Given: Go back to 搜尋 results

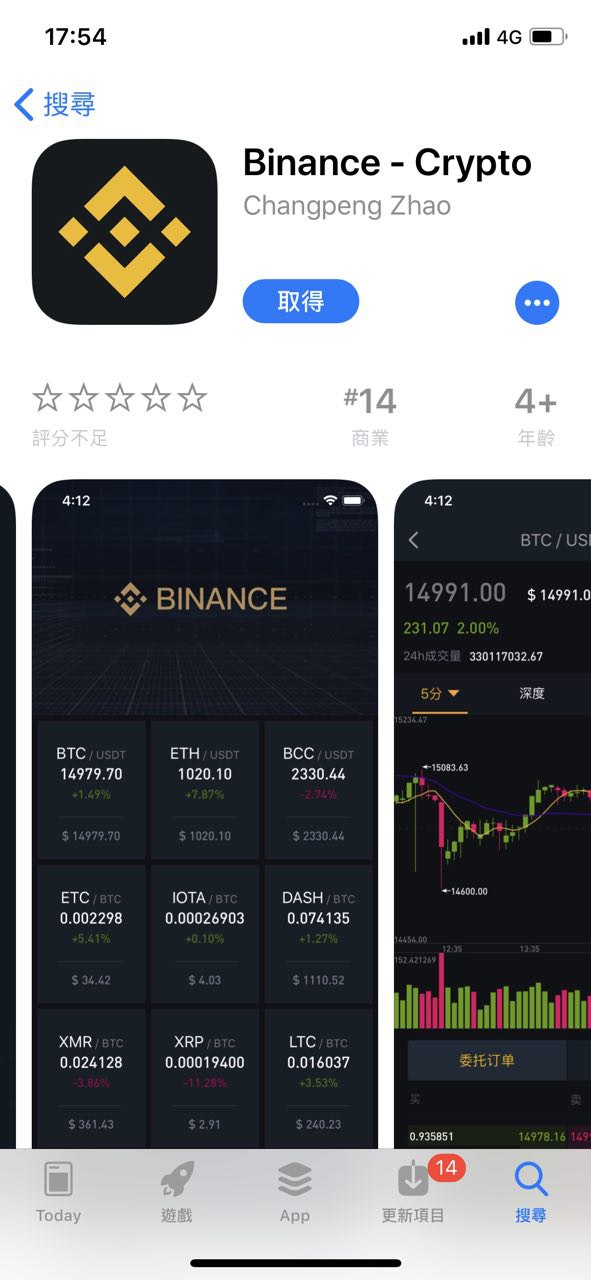Looking at the screenshot, I should (55, 104).
